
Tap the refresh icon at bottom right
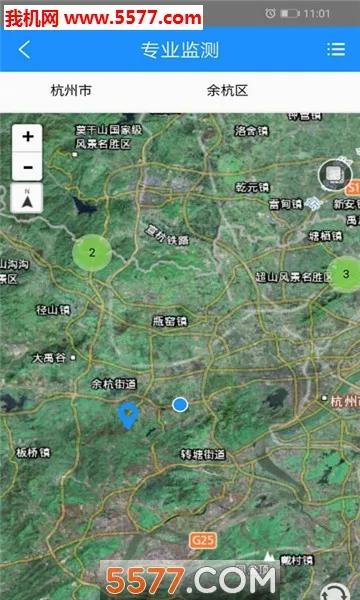coord(335,591)
